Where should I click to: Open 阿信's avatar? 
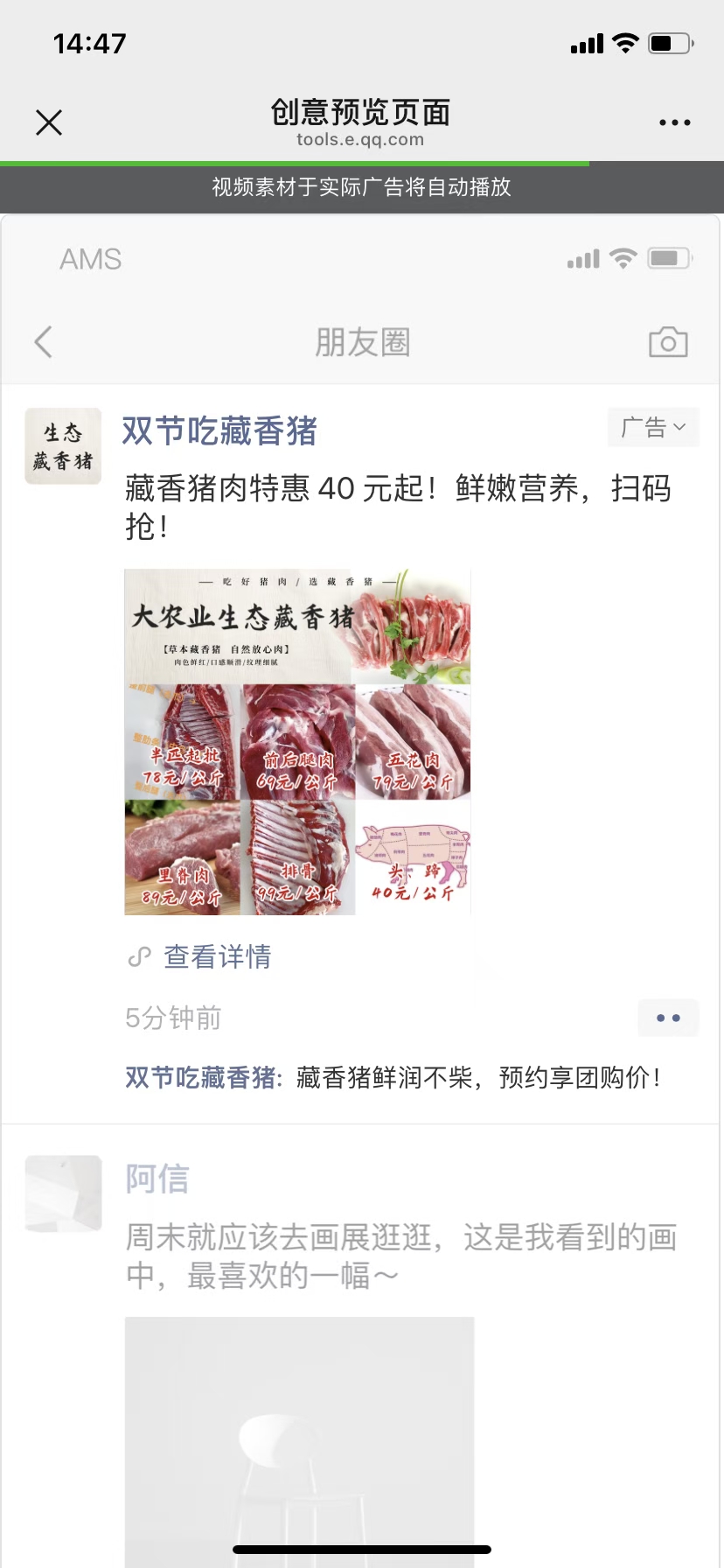(x=63, y=1193)
